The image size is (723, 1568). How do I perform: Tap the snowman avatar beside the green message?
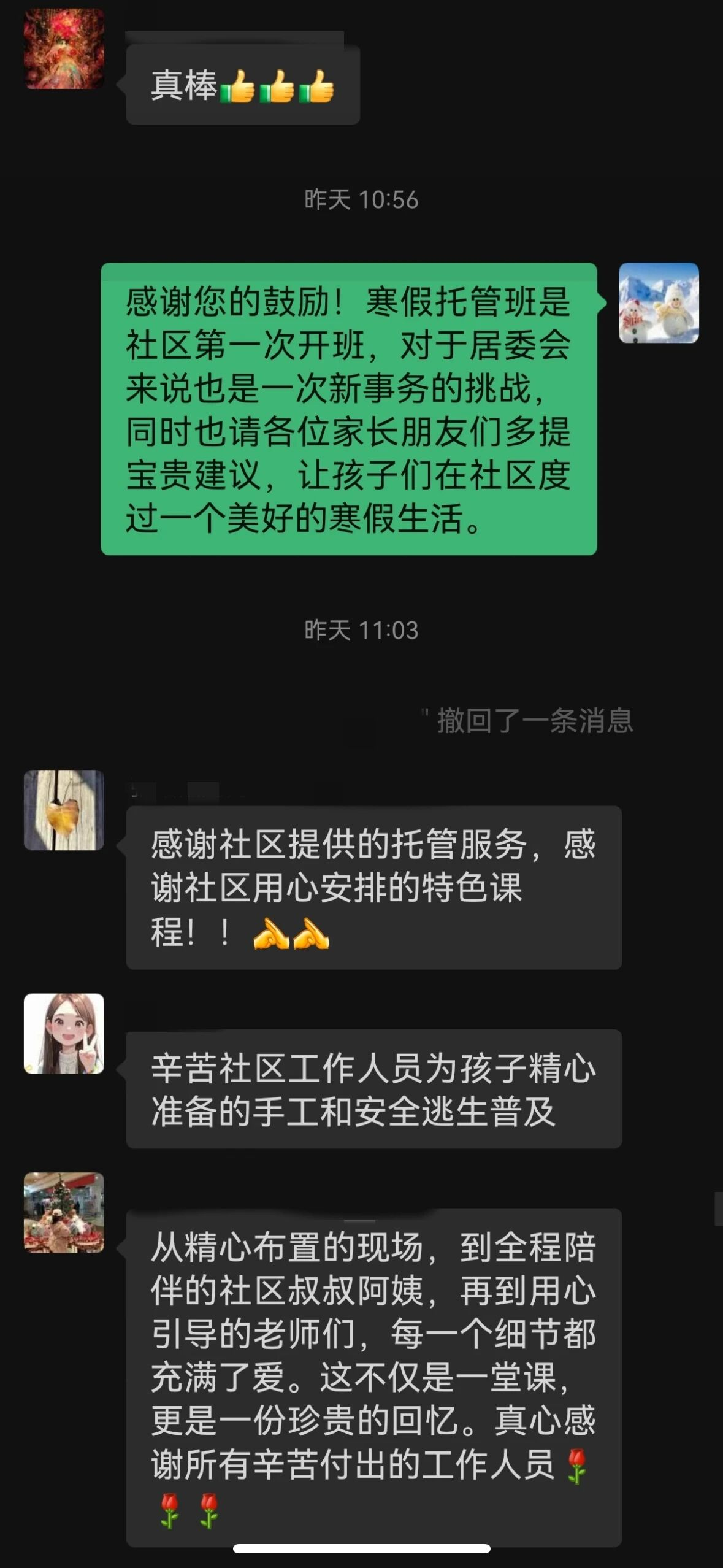[659, 303]
